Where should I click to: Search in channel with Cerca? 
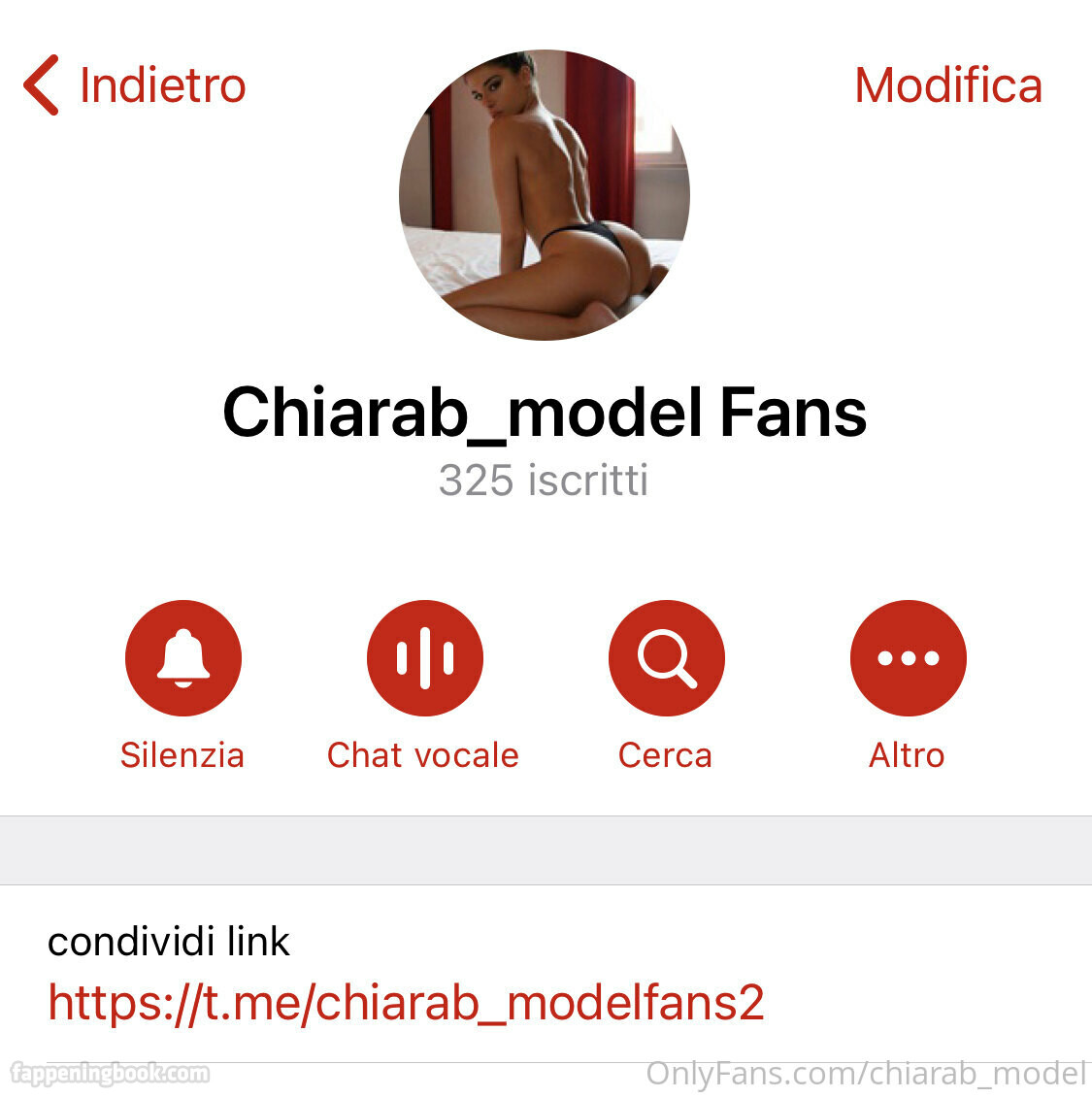(x=666, y=658)
